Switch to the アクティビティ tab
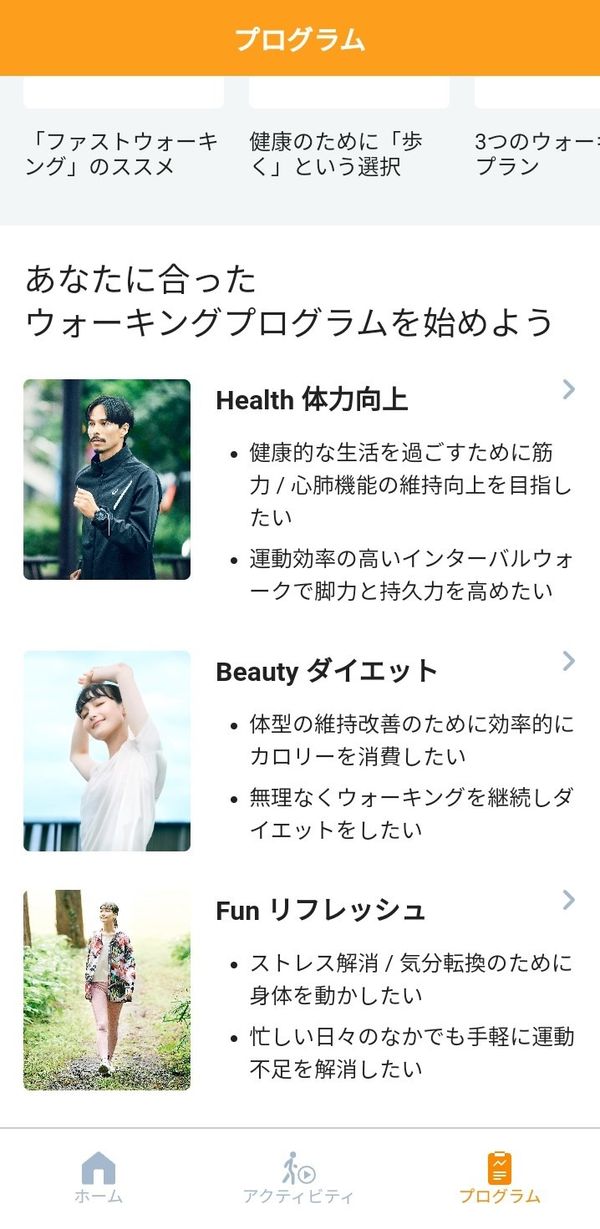The image size is (600, 1229). tap(299, 1178)
